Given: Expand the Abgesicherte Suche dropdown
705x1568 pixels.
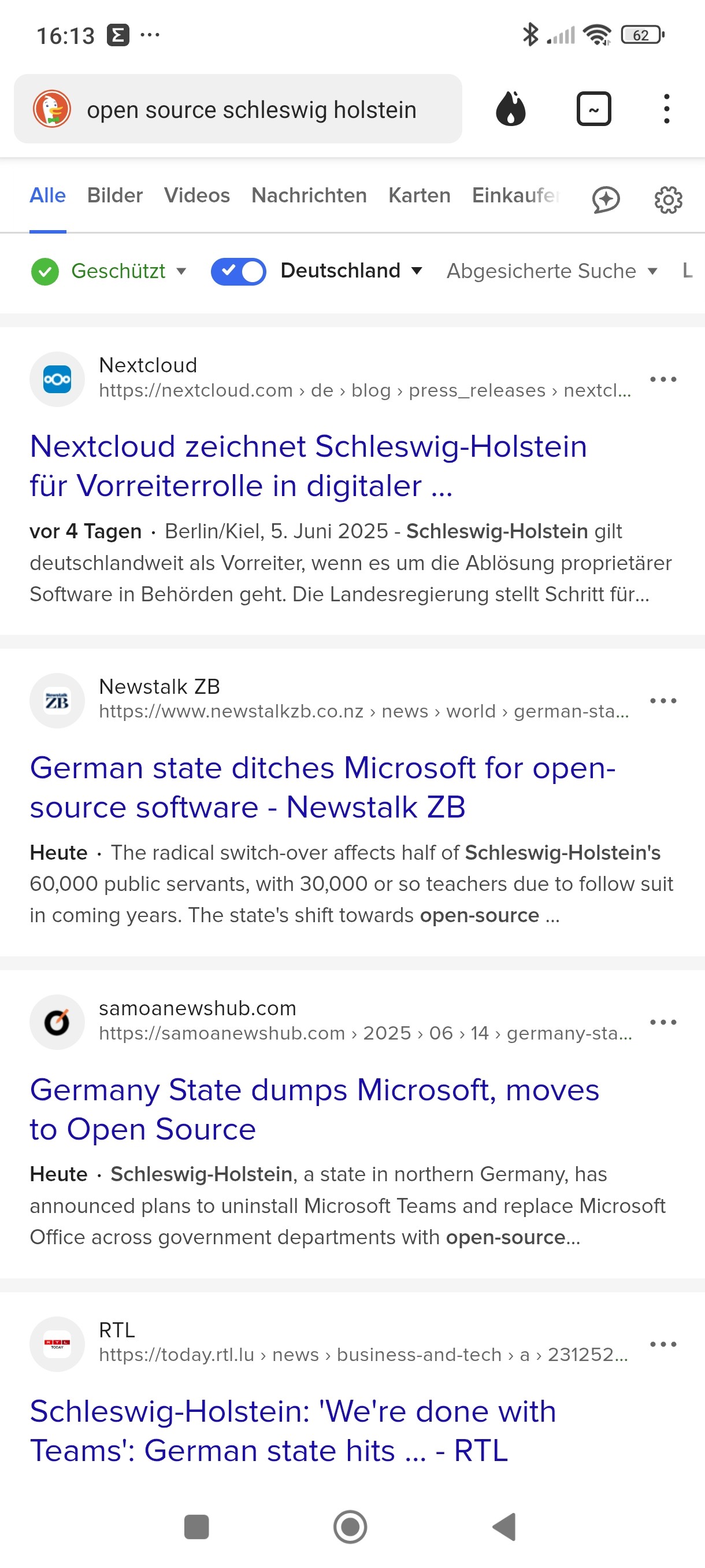Looking at the screenshot, I should [552, 272].
